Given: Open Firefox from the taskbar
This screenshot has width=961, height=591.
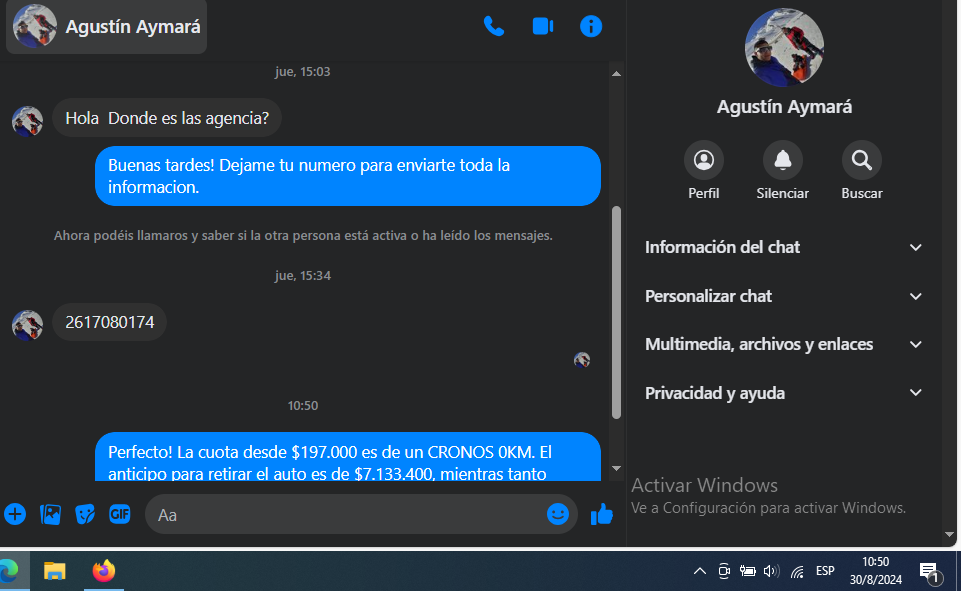Looking at the screenshot, I should (x=104, y=571).
